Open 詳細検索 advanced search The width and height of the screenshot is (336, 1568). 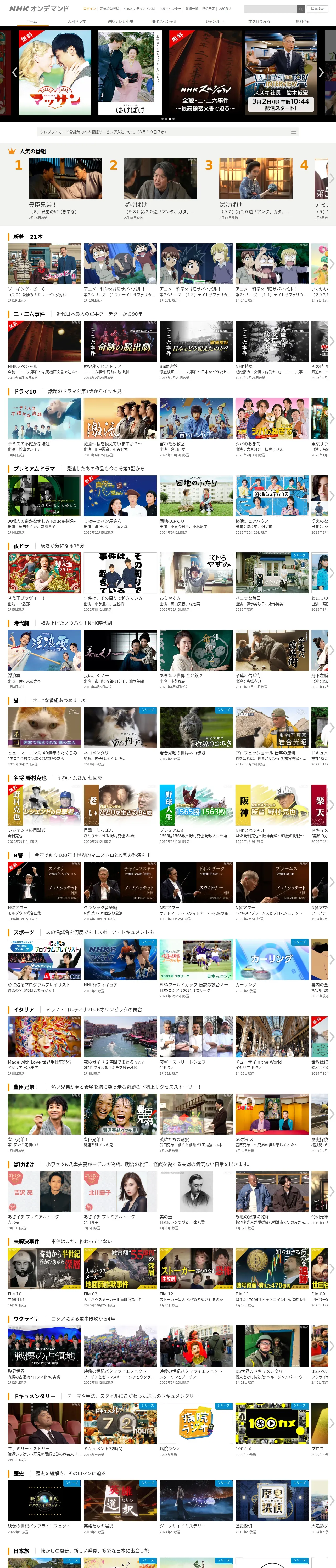pyautogui.click(x=317, y=9)
